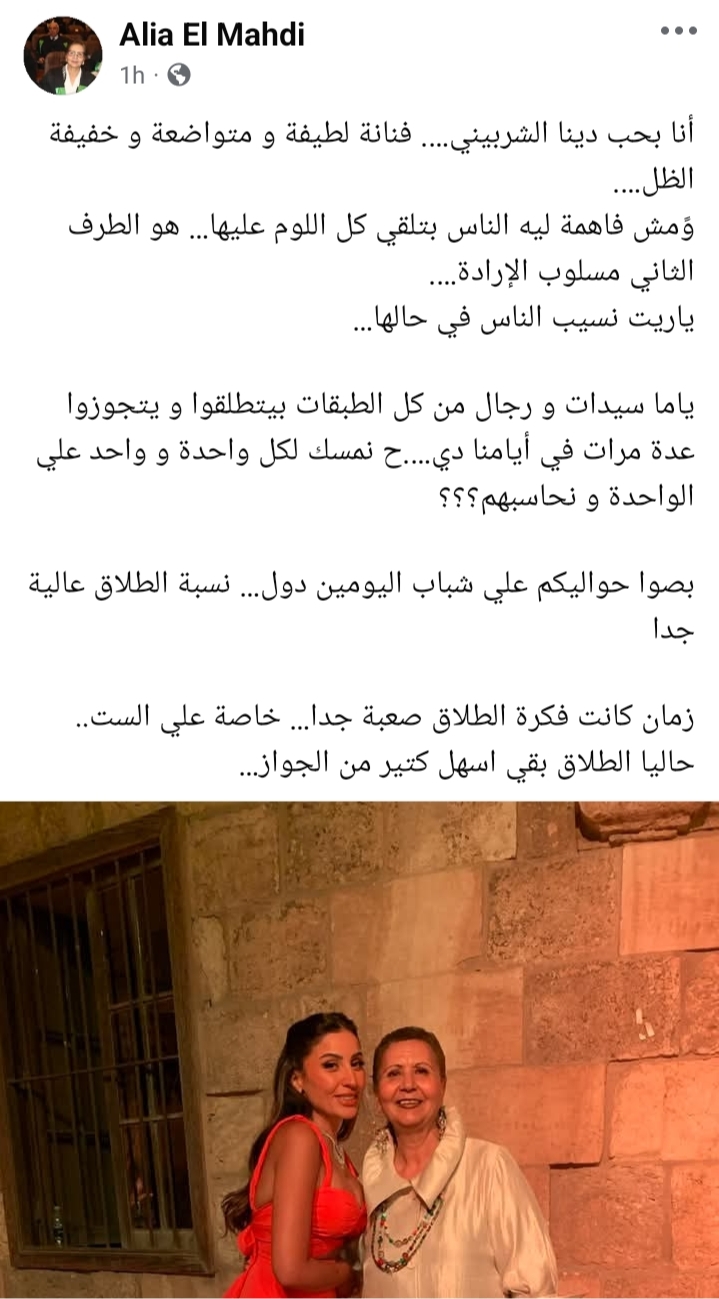Open Alia El Mahdi's profile picture
Image resolution: width=719 pixels, height=1299 pixels.
coord(62,56)
